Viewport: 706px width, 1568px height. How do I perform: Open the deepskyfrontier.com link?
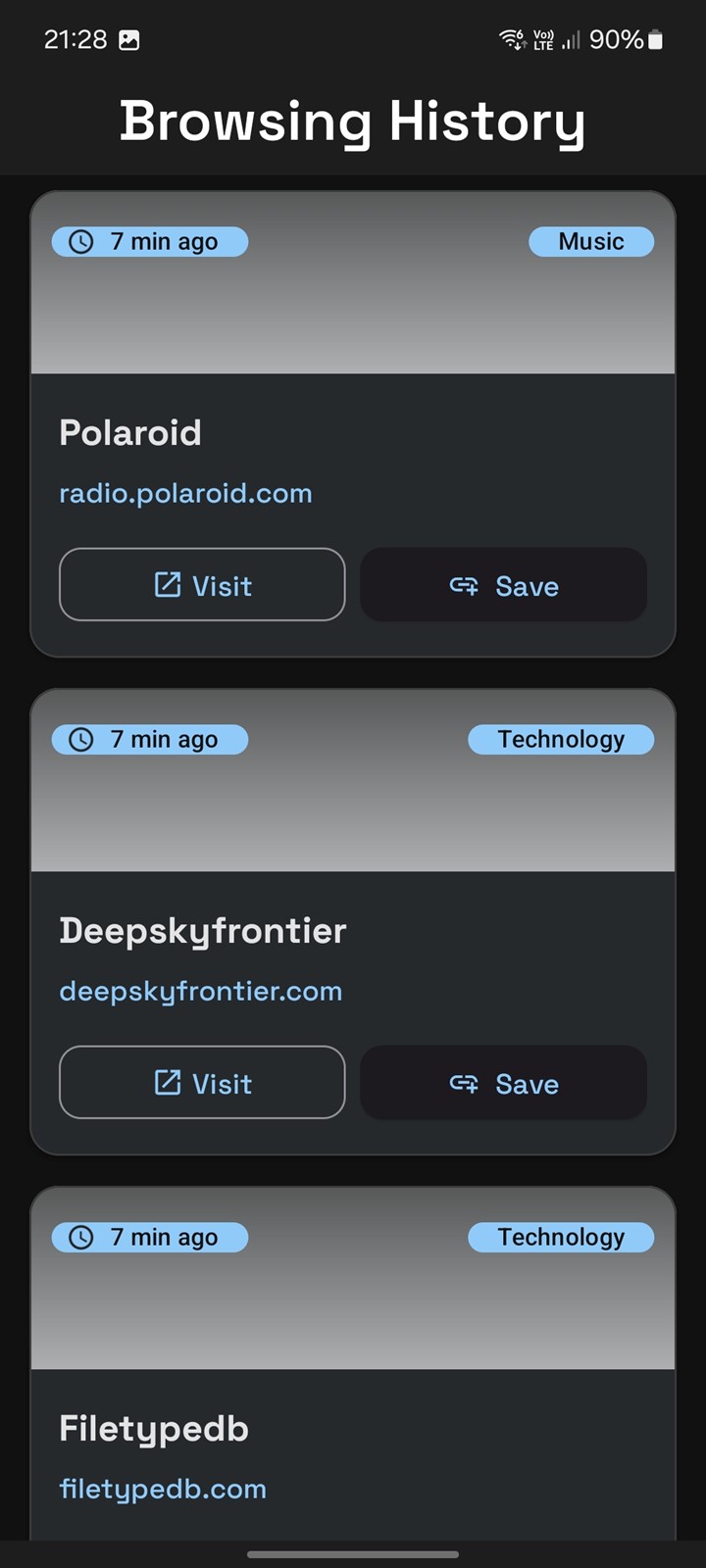[x=201, y=991]
